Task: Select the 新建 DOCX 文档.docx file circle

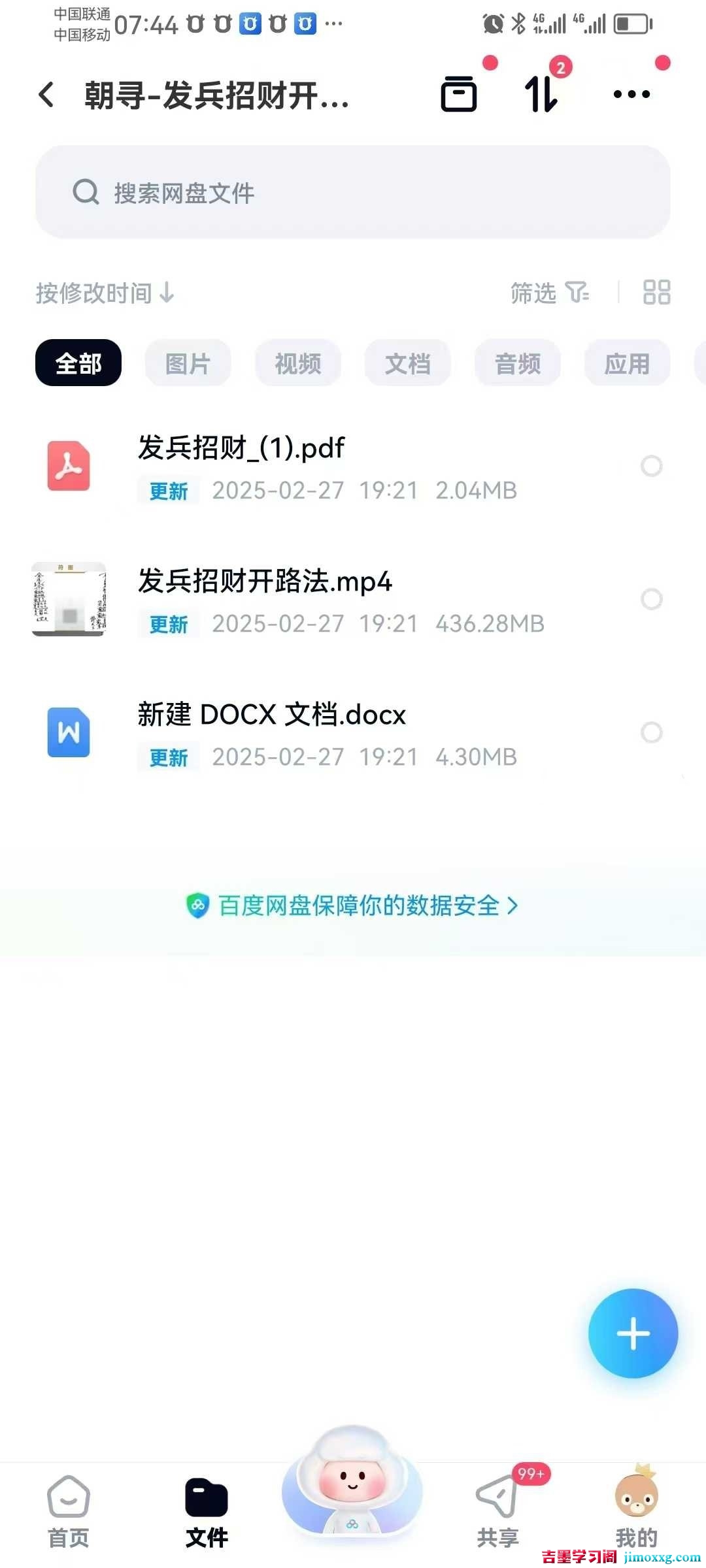Action: pyautogui.click(x=652, y=733)
